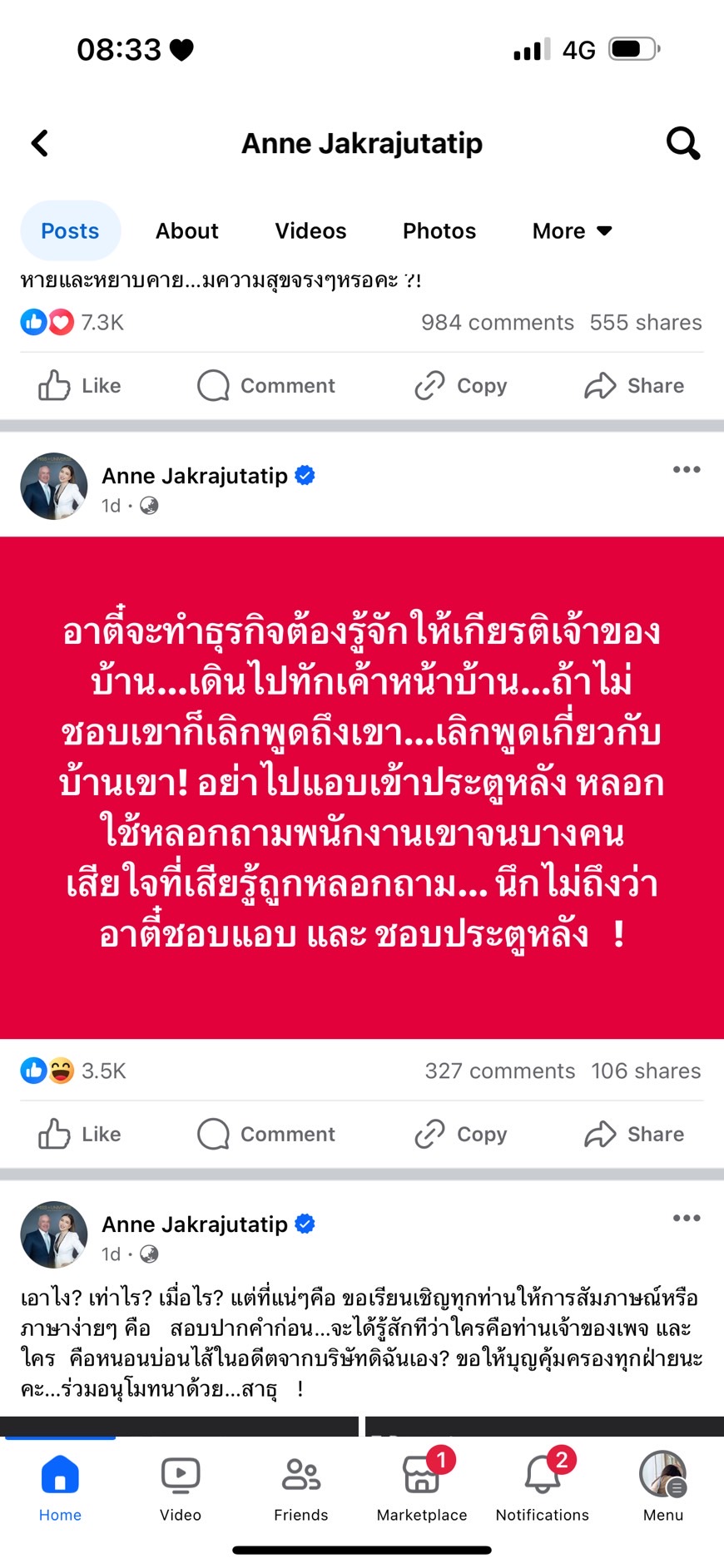
Task: View the 327 comments on red post
Action: coord(499,1071)
